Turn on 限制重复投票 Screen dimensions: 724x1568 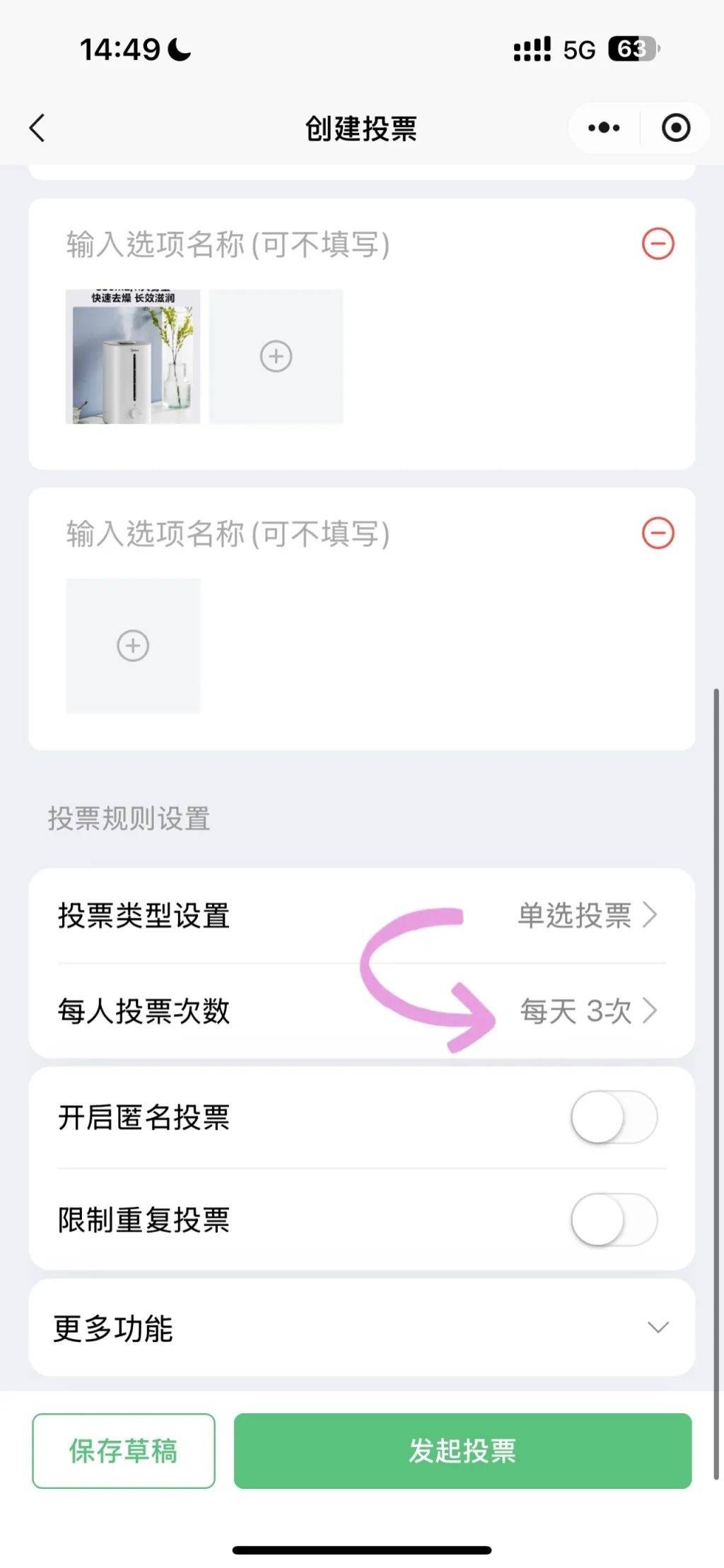(x=614, y=1219)
